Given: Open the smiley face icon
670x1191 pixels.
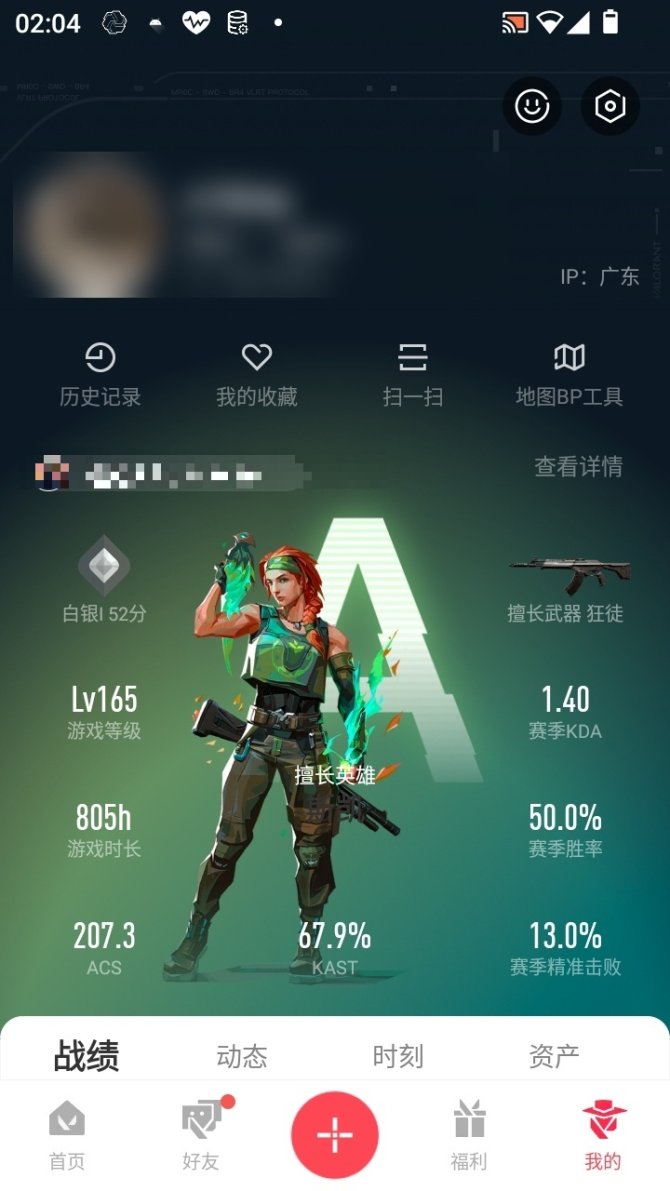Looking at the screenshot, I should click(531, 106).
